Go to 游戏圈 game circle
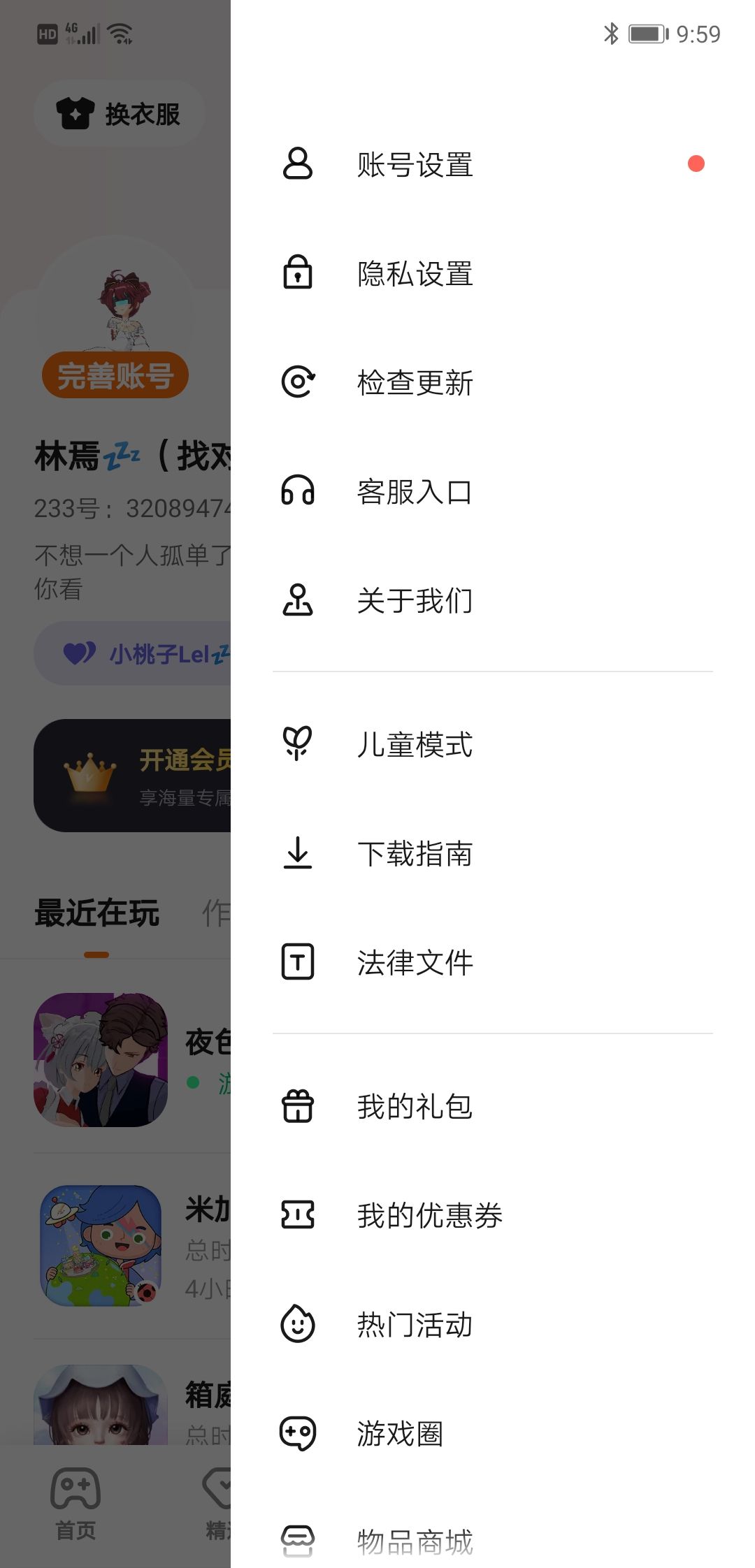 click(400, 1434)
